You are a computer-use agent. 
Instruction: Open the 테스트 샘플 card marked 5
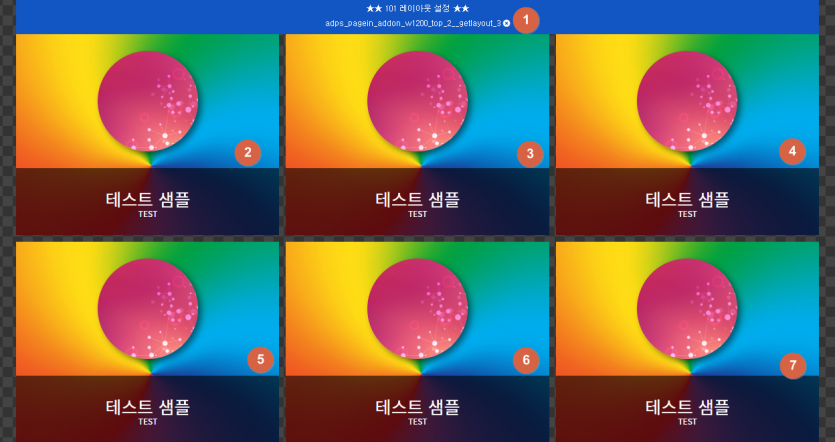[x=147, y=340]
